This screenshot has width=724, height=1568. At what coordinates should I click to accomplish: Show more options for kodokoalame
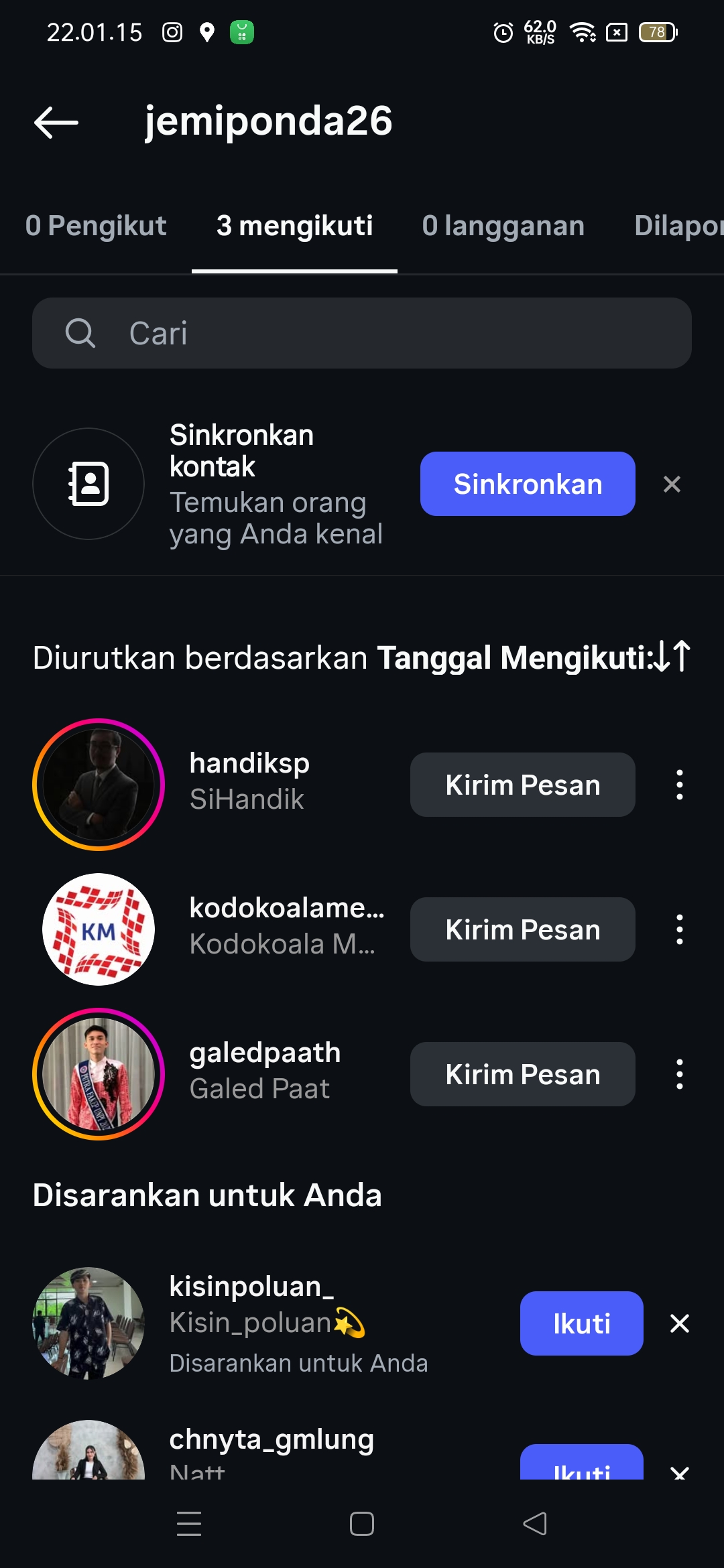coord(680,929)
